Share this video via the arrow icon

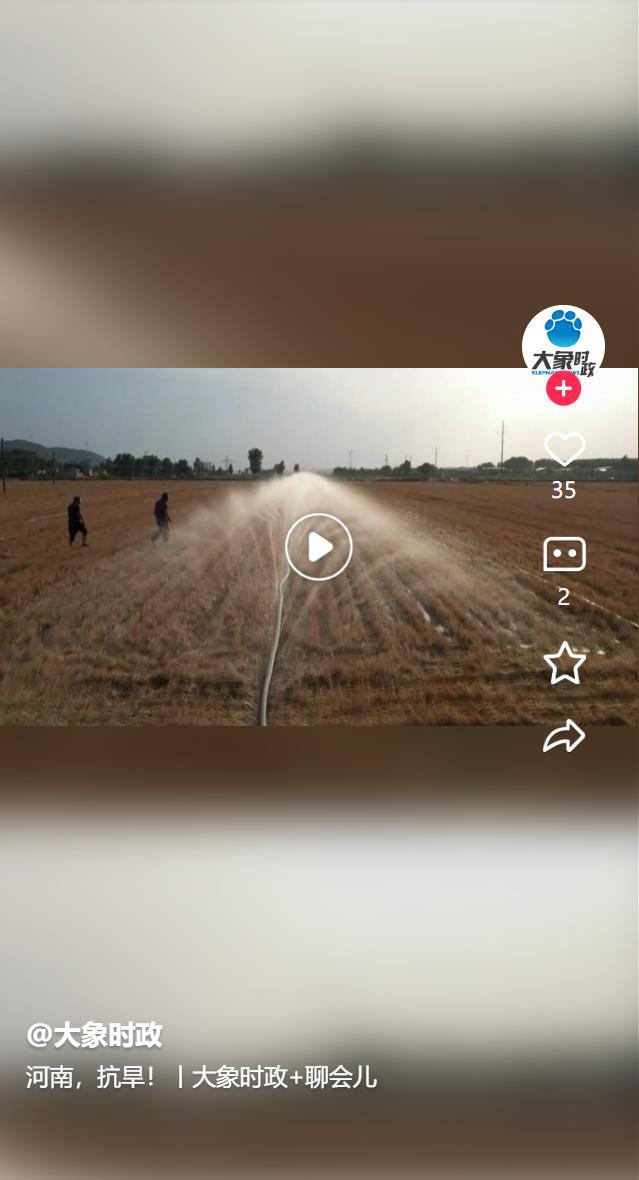pyautogui.click(x=564, y=737)
